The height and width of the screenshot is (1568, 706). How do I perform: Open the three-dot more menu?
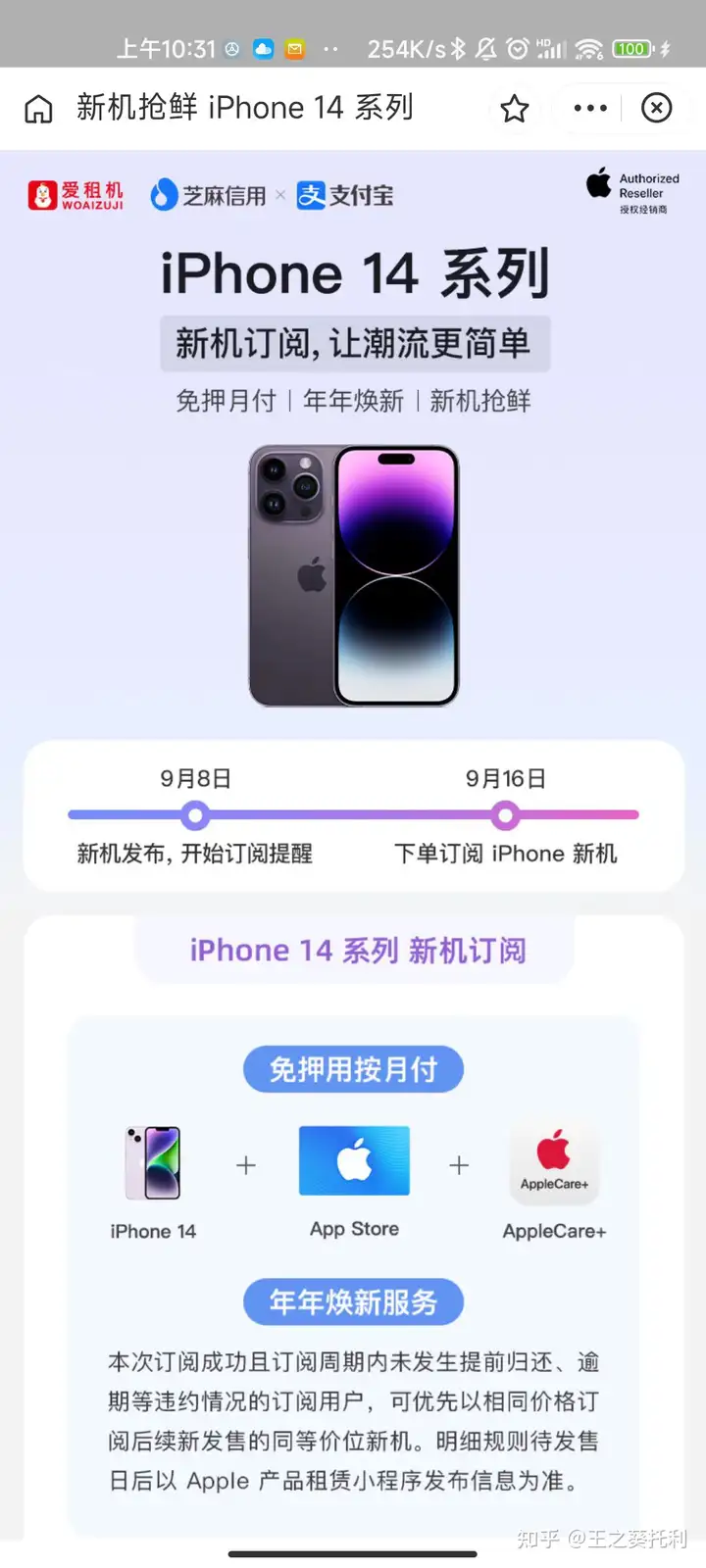point(590,108)
